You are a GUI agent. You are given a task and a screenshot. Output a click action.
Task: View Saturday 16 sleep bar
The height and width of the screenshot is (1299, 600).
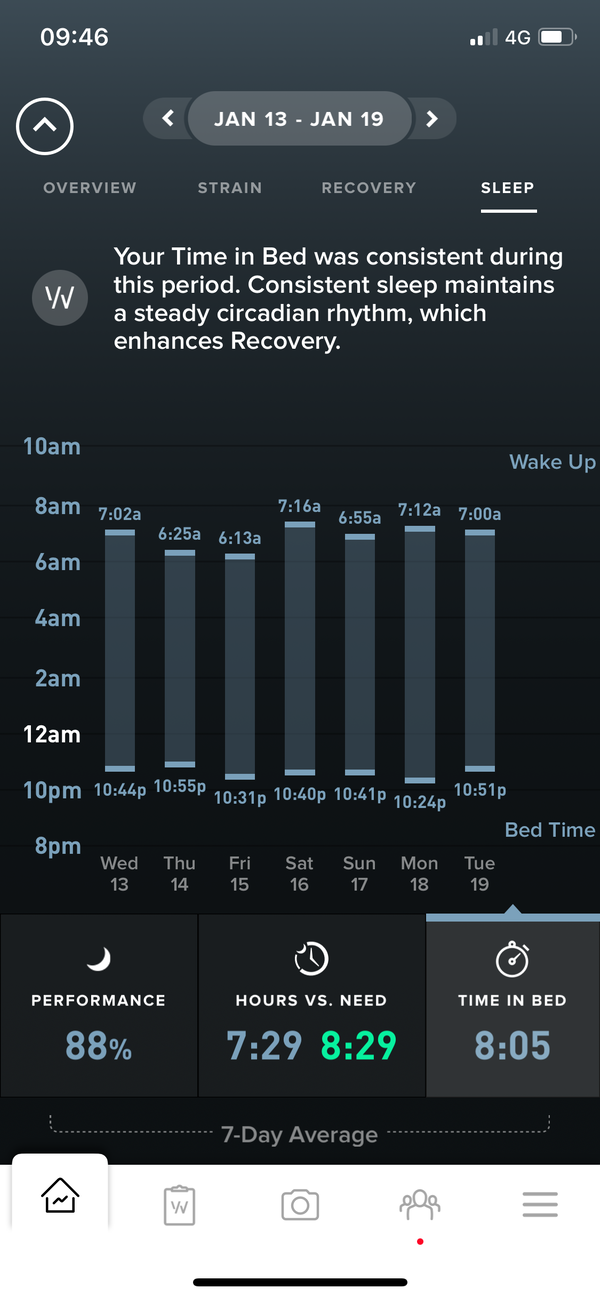299,648
